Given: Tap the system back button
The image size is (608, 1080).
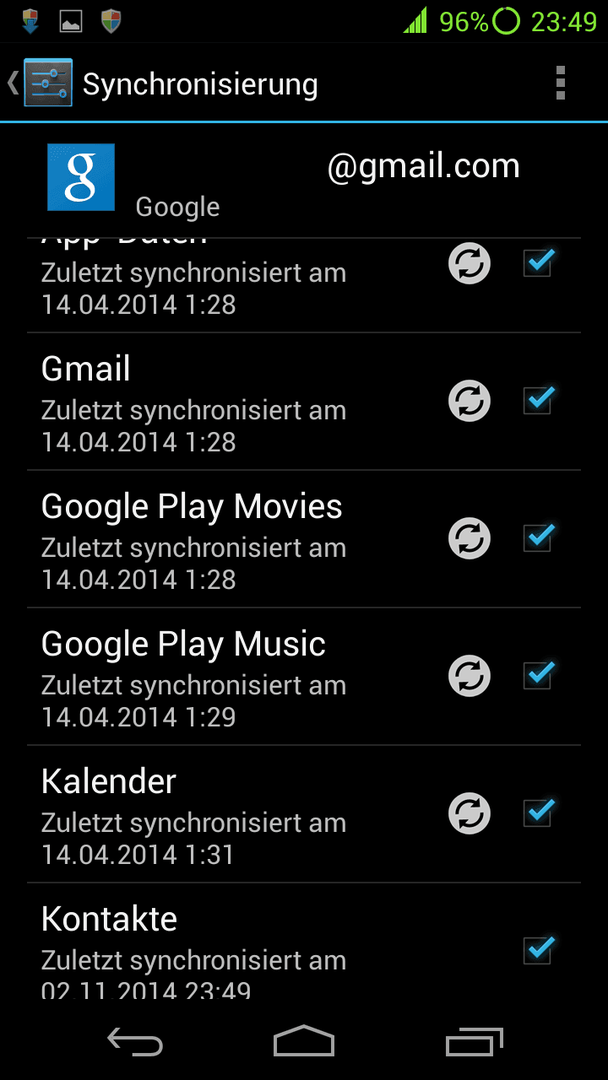Looking at the screenshot, I should click(x=135, y=1041).
